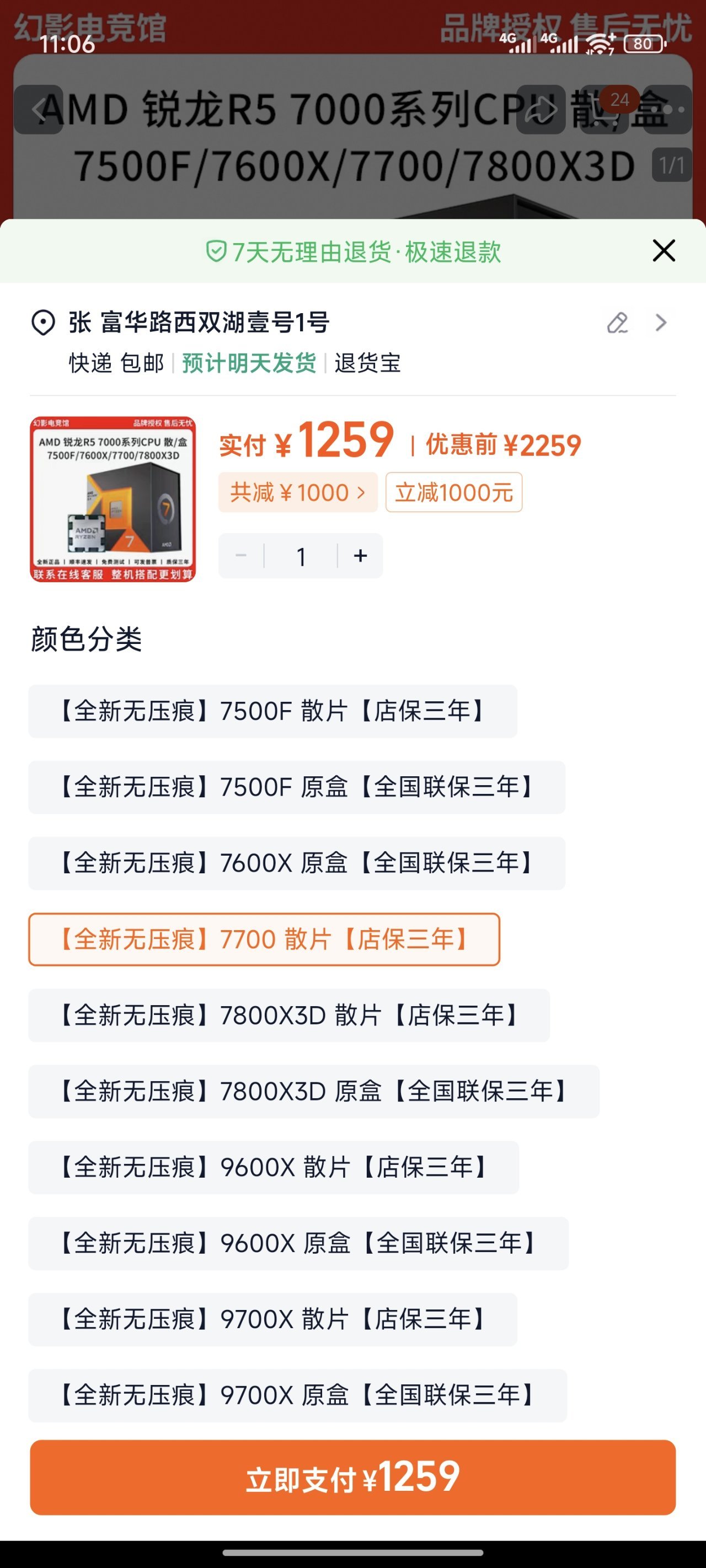
Task: Select 9600X 原盒 全国联保三年 option
Action: [298, 1244]
